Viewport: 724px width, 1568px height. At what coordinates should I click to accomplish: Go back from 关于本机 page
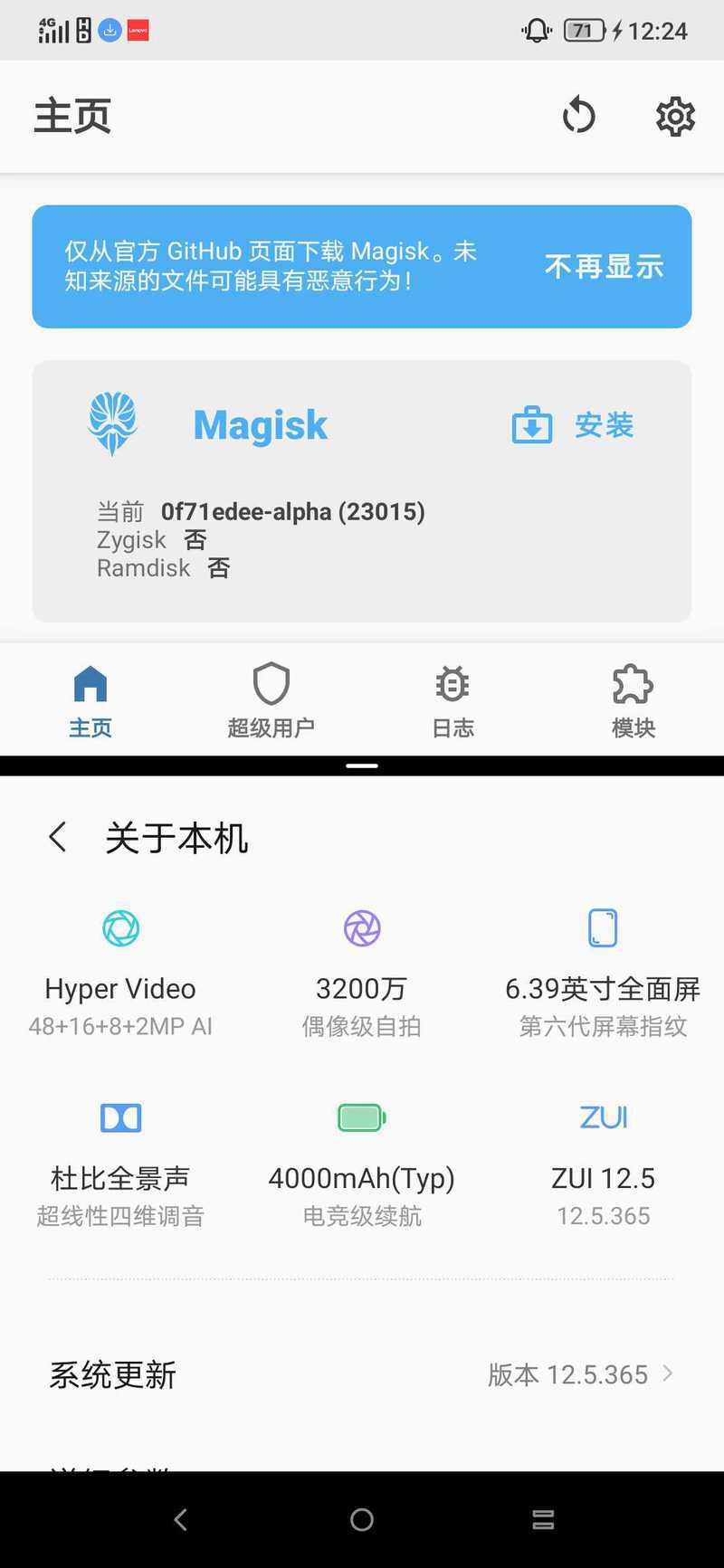pos(57,837)
